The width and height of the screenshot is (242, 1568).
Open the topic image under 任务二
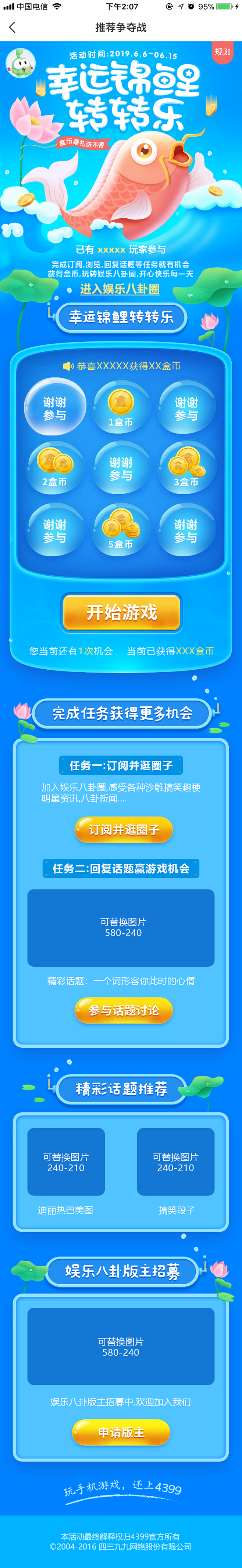point(121,928)
